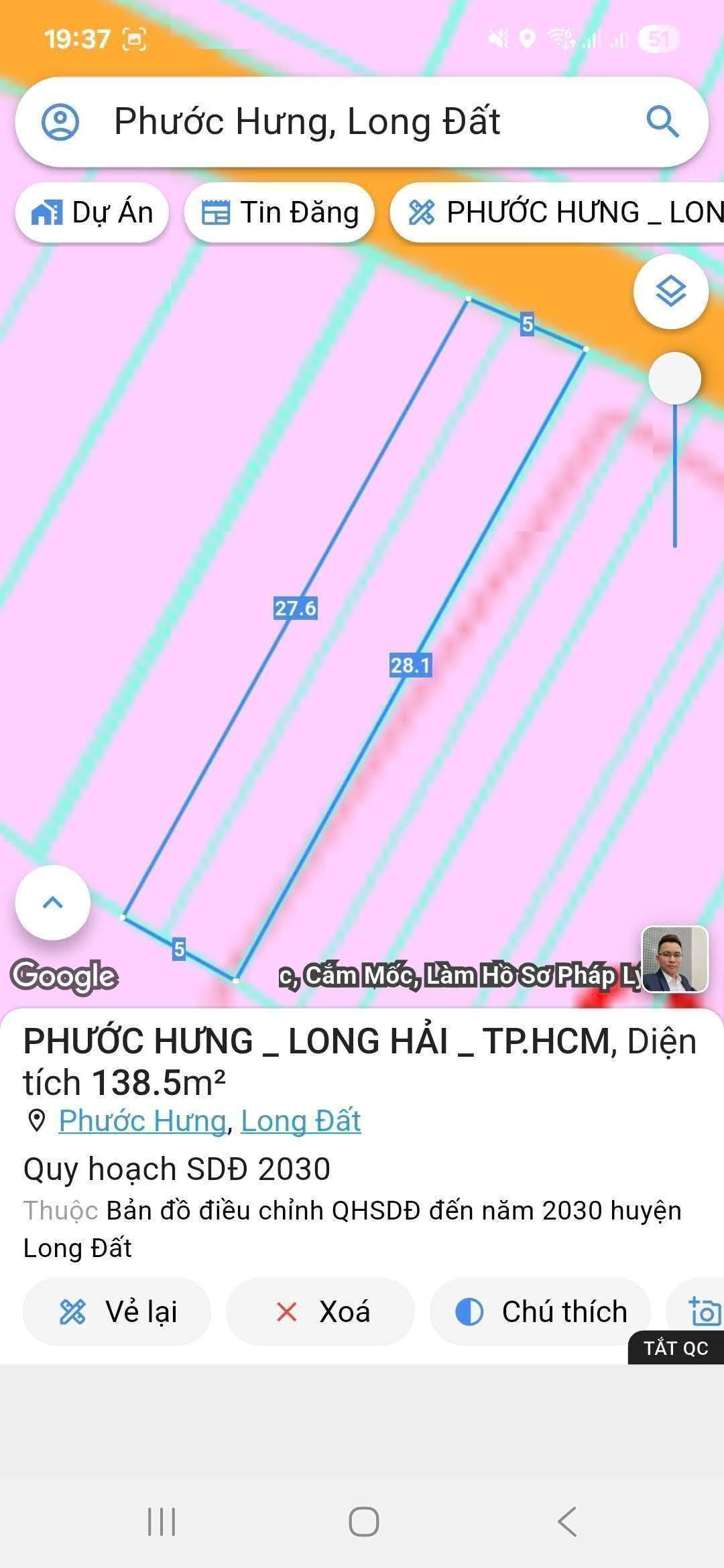Collapse the bottom info panel chevron
Viewport: 724px width, 1568px height.
(x=52, y=902)
